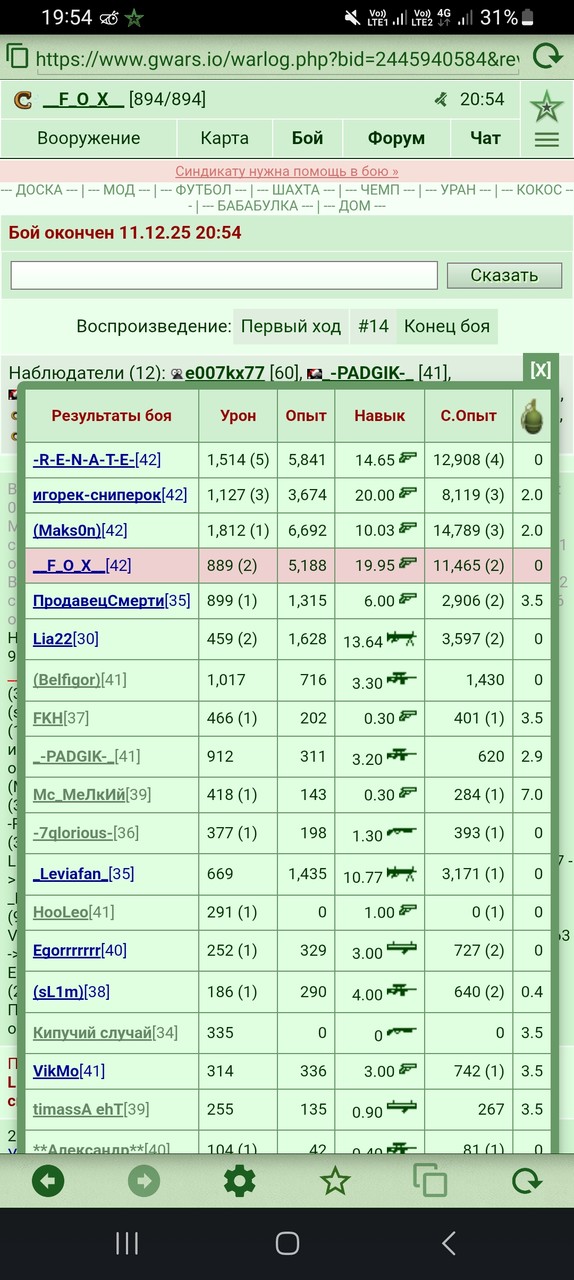Close the battle results popup
Viewport: 574px width, 1280px height.
coord(540,370)
